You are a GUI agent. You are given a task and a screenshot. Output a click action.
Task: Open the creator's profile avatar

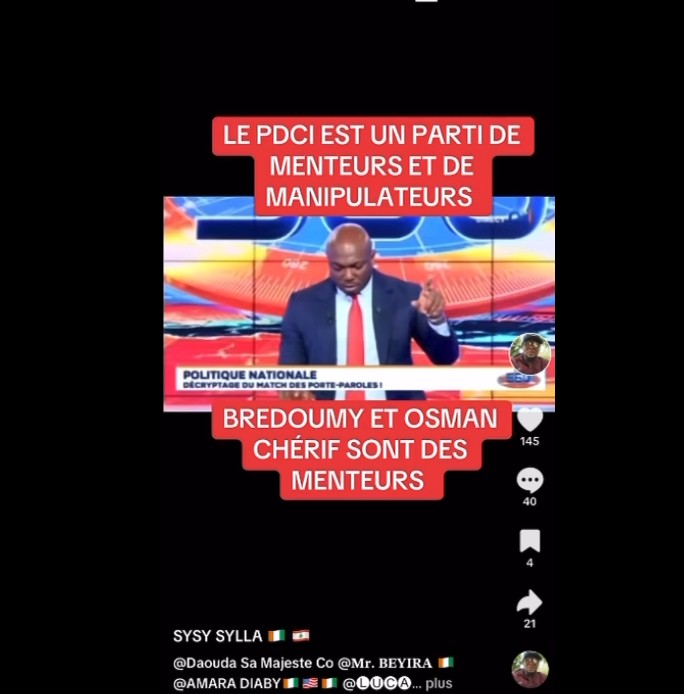[529, 355]
